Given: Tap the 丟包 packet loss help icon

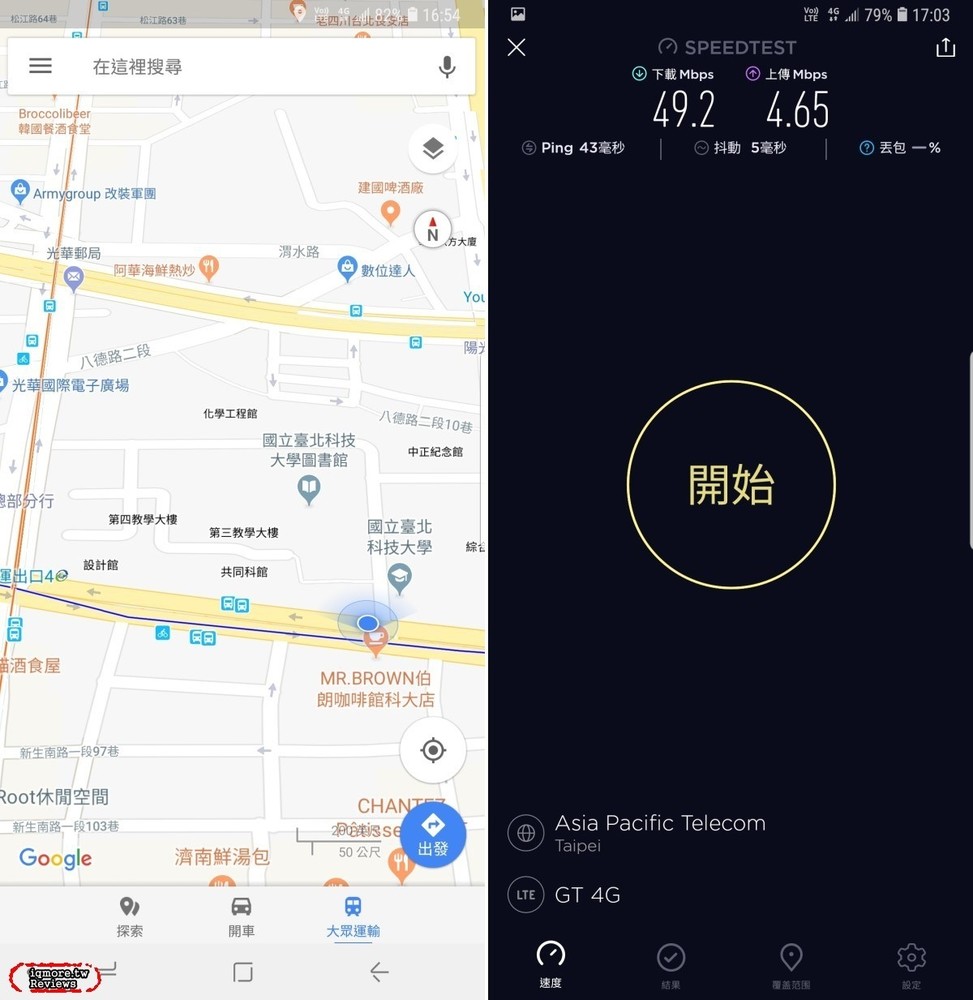Looking at the screenshot, I should click(867, 148).
